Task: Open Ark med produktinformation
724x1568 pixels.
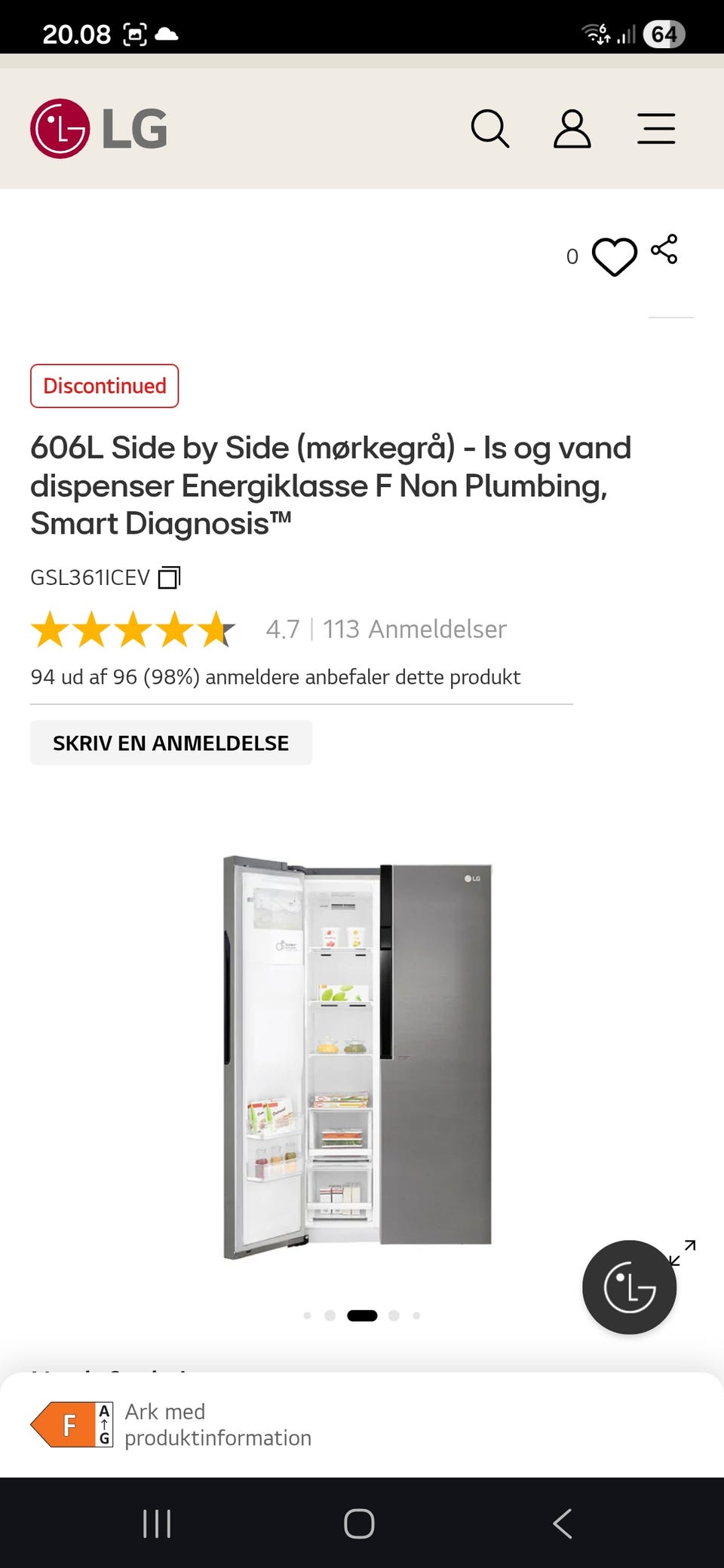Action: click(x=217, y=1423)
